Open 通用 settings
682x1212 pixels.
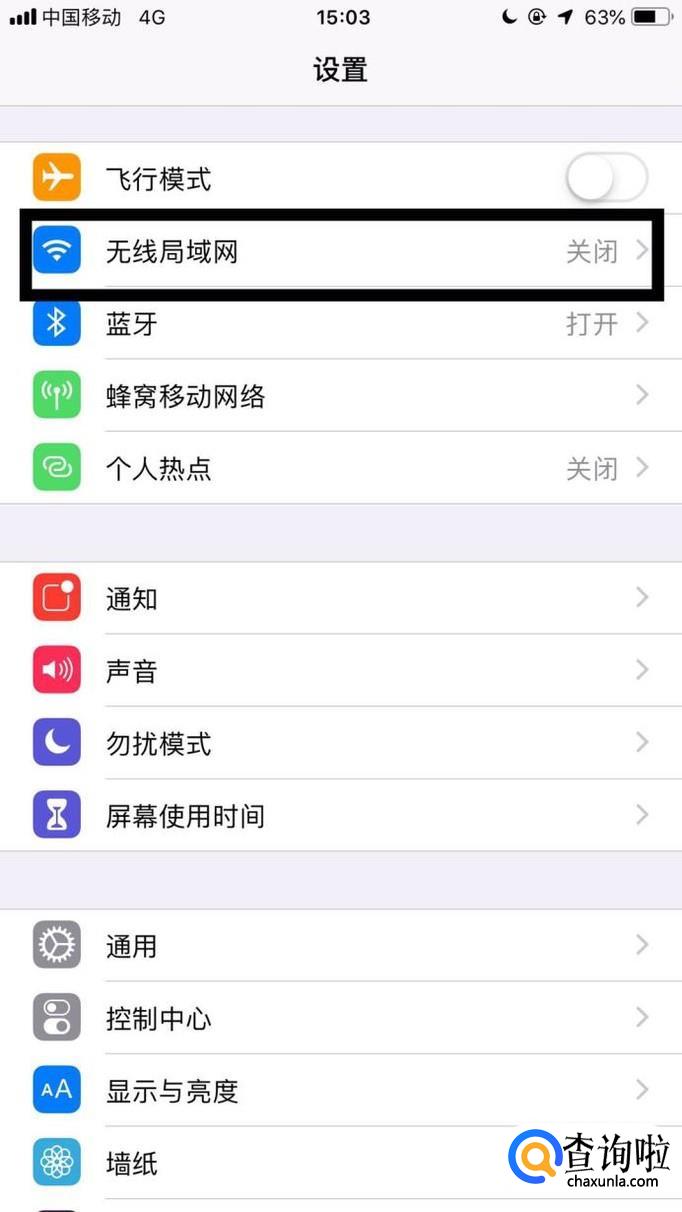(340, 946)
